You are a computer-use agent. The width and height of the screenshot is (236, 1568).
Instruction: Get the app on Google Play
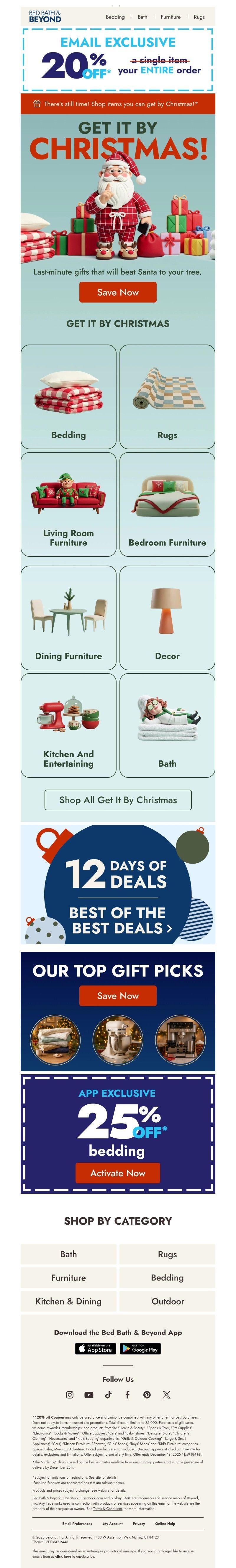point(140,1349)
